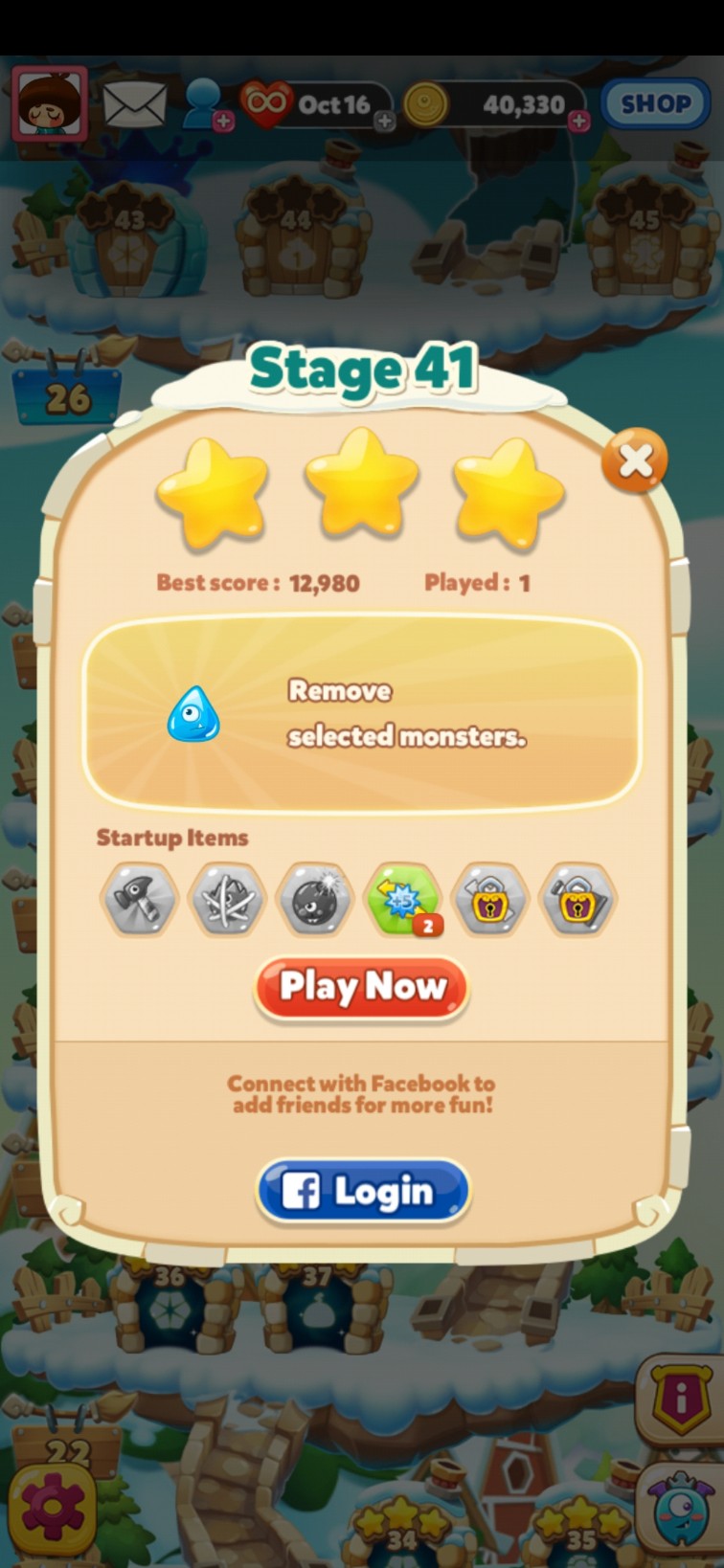
Task: Open the player avatar profile
Action: click(x=50, y=103)
